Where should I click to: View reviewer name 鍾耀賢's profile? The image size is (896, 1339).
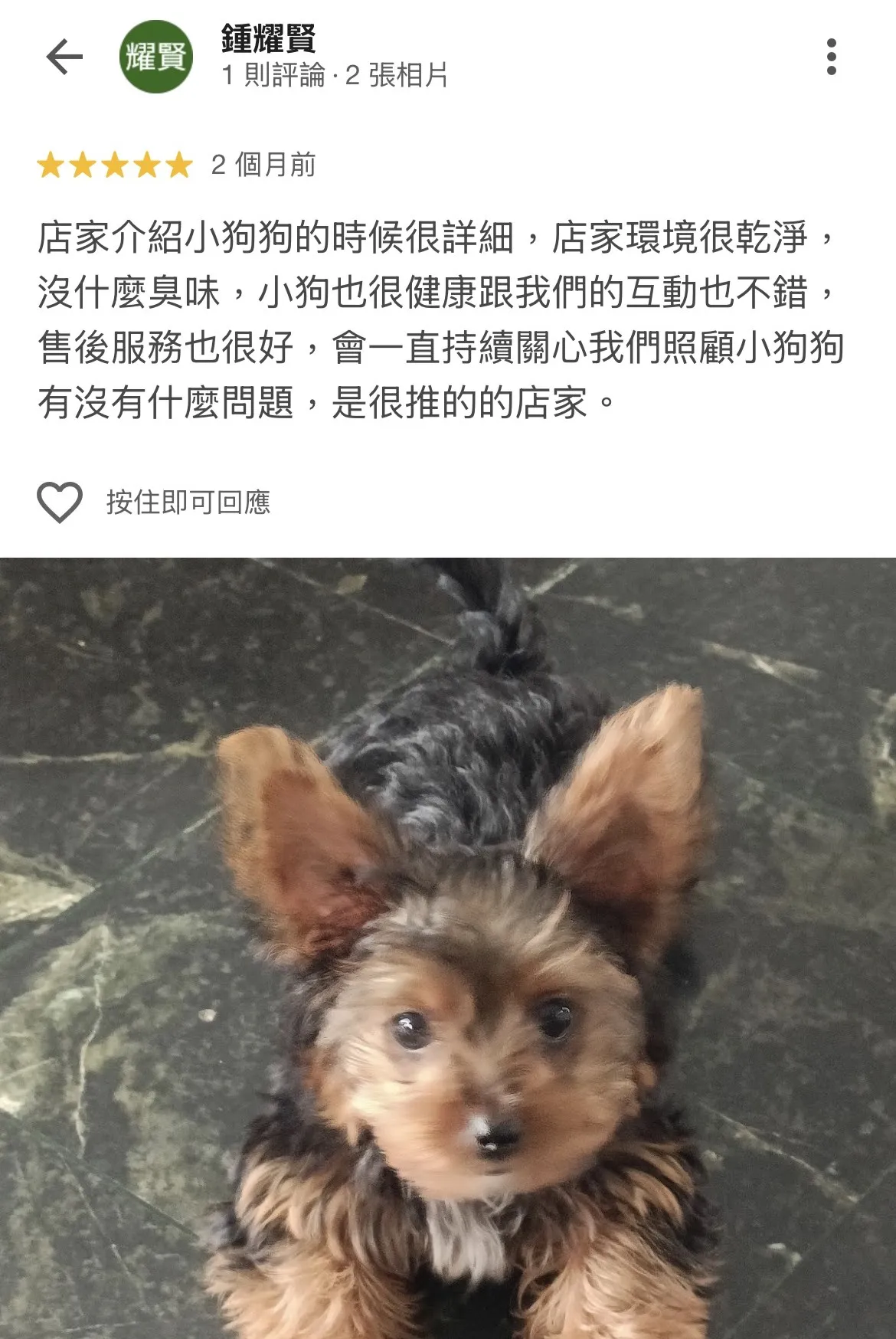tap(268, 38)
